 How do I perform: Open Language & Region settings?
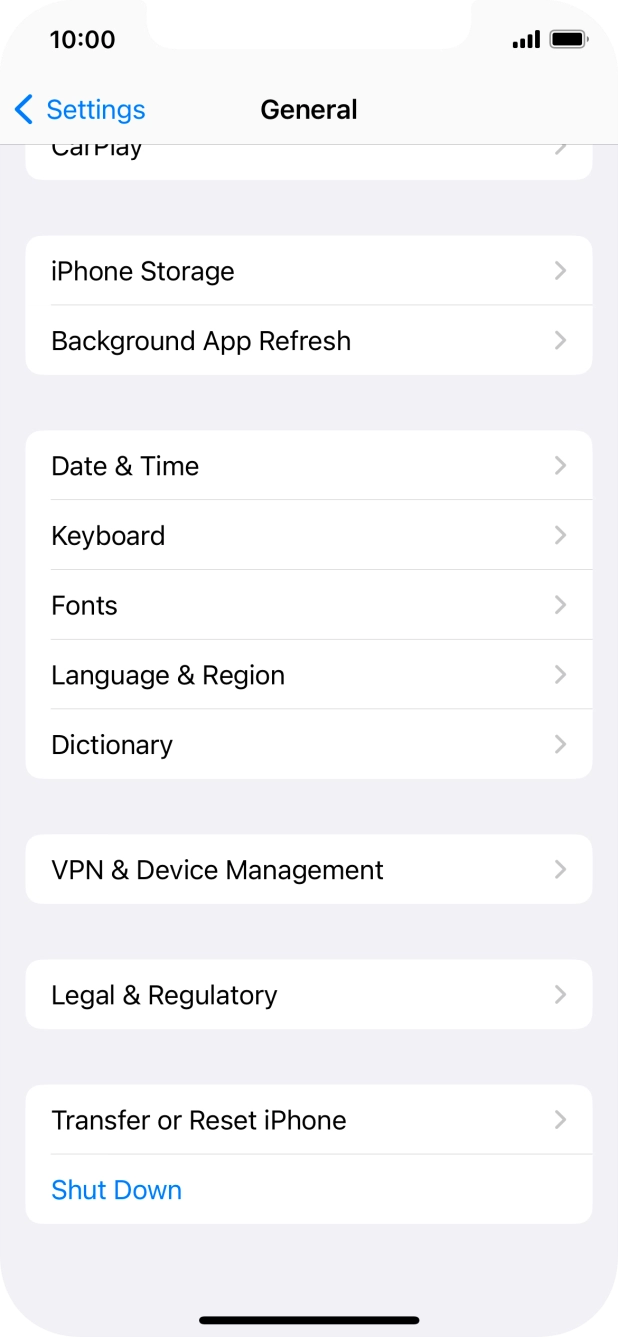coord(308,675)
